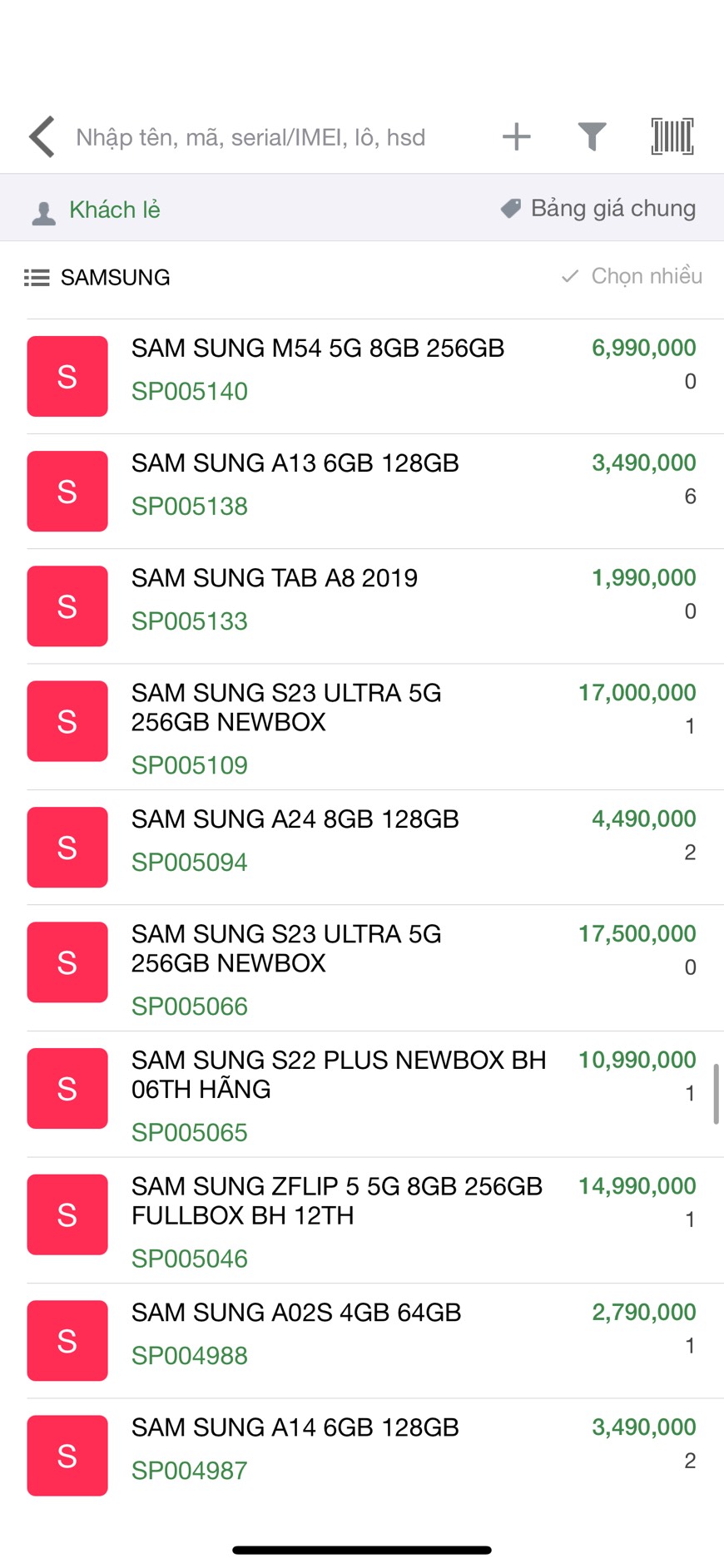Choose SAM SUNG A02S 4GB 64GB
This screenshot has width=724, height=1568.
pyautogui.click(x=362, y=1341)
